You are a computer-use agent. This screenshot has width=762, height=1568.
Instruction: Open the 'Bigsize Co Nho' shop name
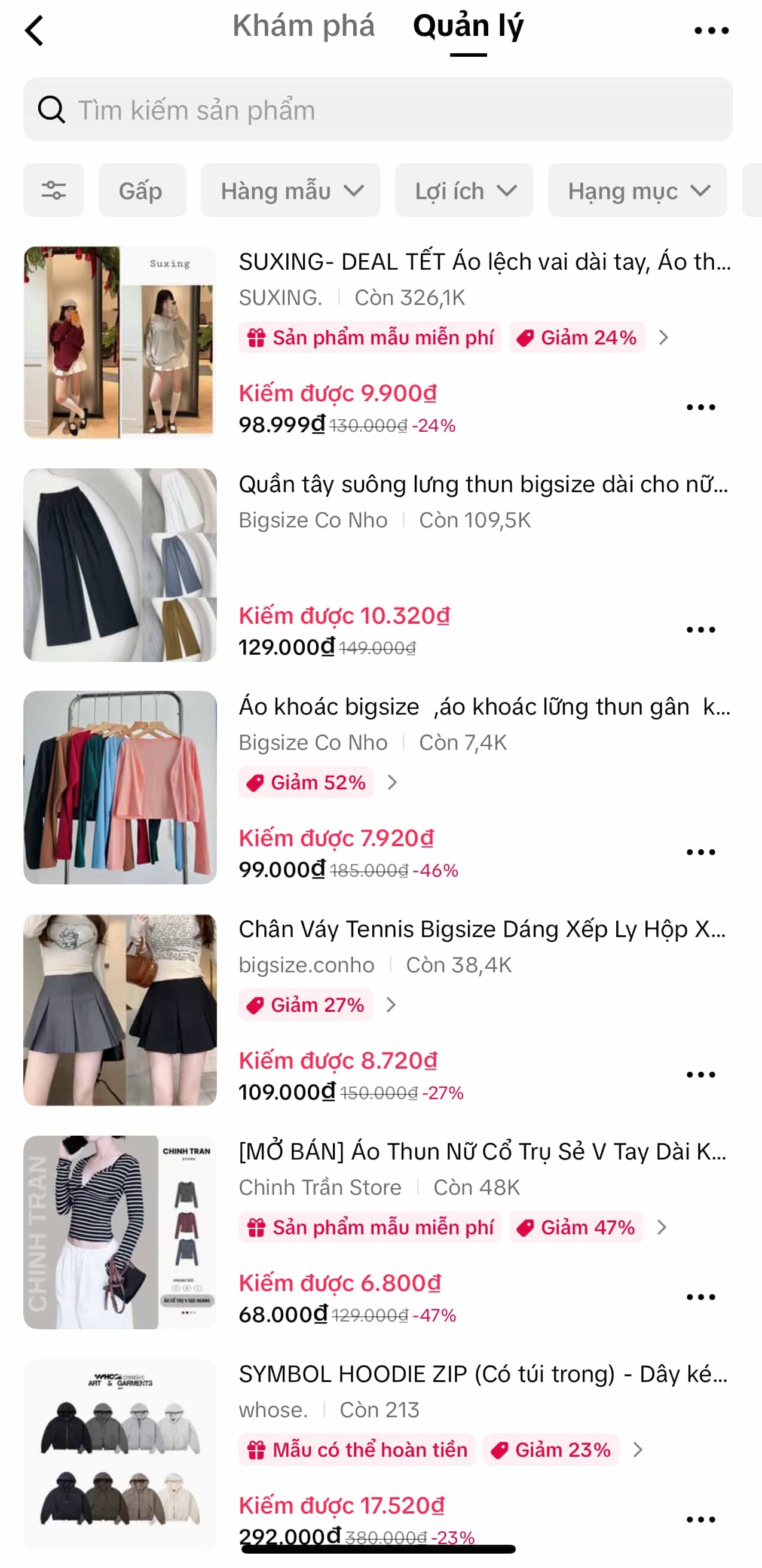pyautogui.click(x=313, y=519)
